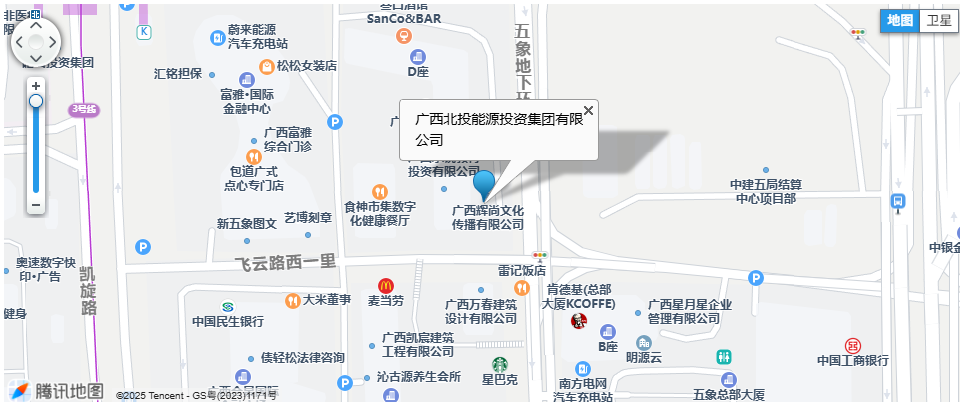This screenshot has height=402, width=960.
Task: Tap the blue location marker pin
Action: (x=484, y=184)
